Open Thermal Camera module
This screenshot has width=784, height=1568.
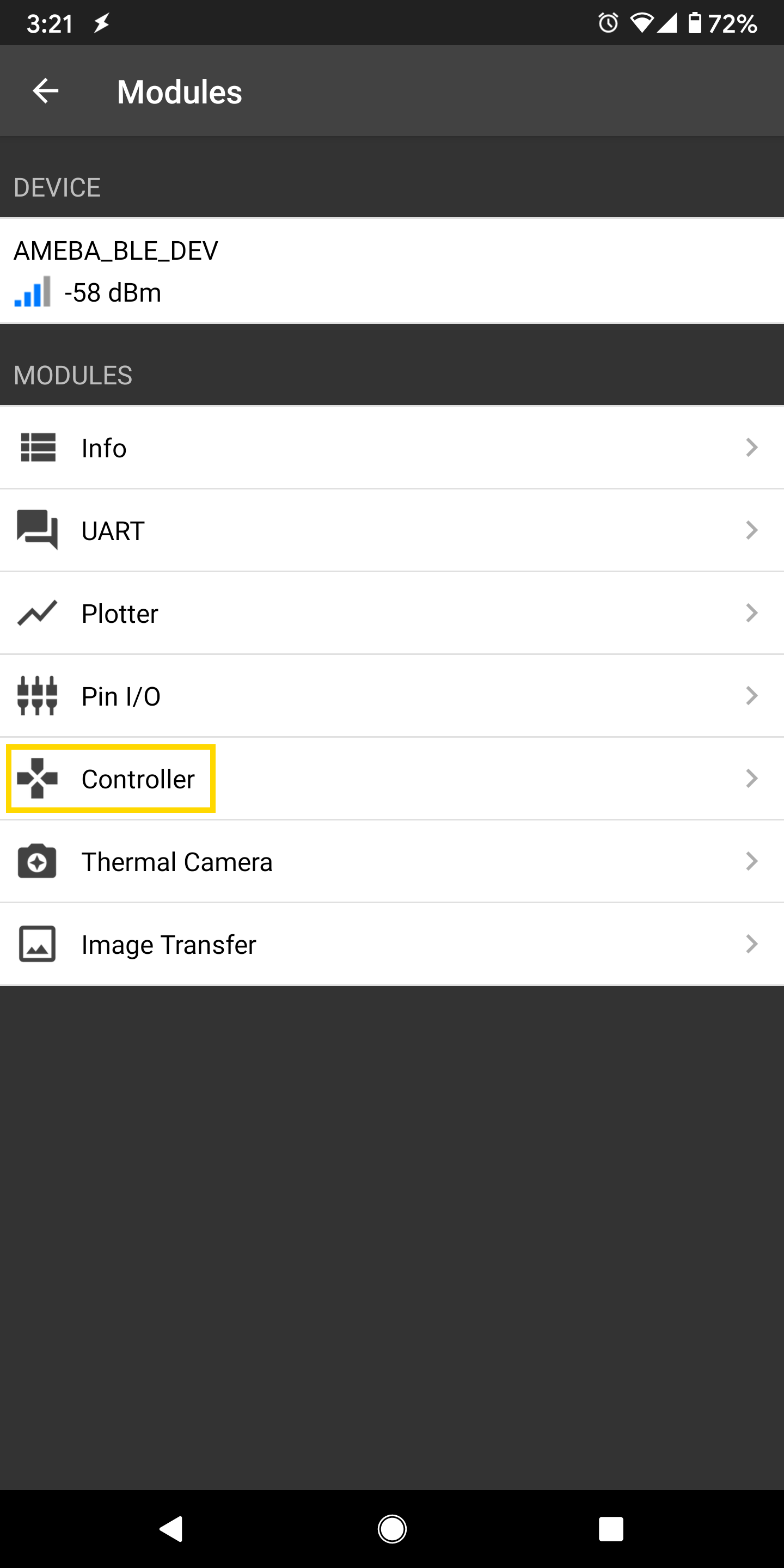(x=392, y=861)
